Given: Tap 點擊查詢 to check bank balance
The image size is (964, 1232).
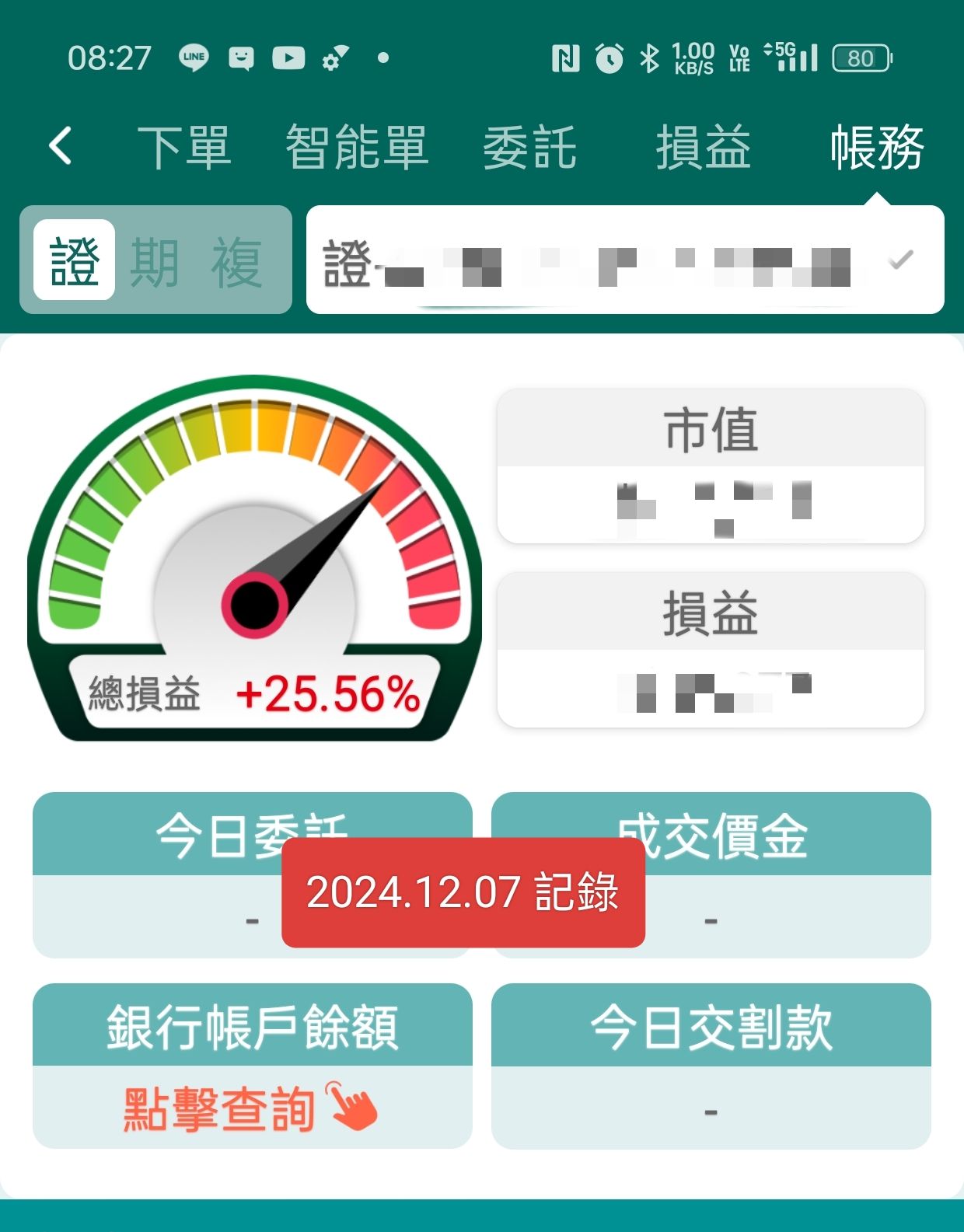Looking at the screenshot, I should point(250,1108).
